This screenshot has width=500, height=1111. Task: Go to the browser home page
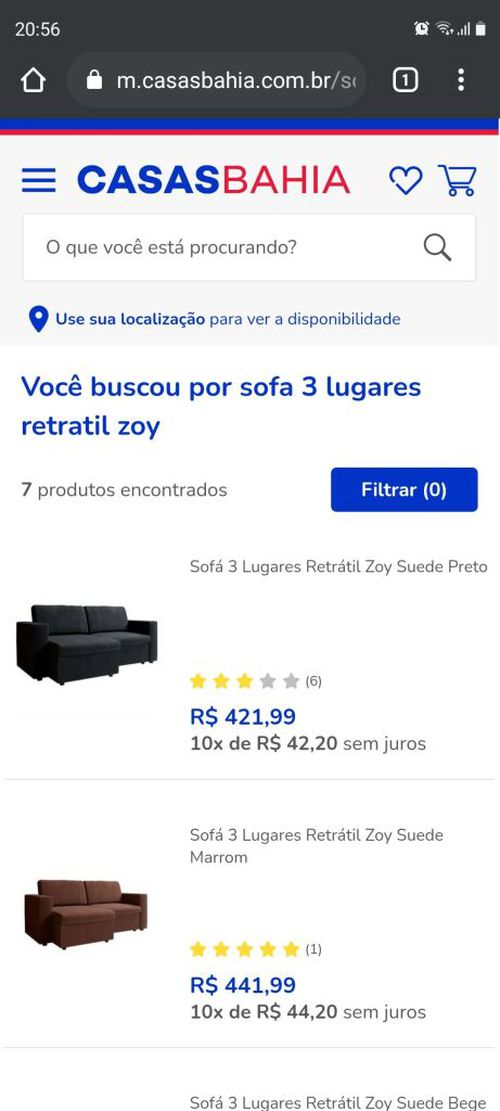33,80
